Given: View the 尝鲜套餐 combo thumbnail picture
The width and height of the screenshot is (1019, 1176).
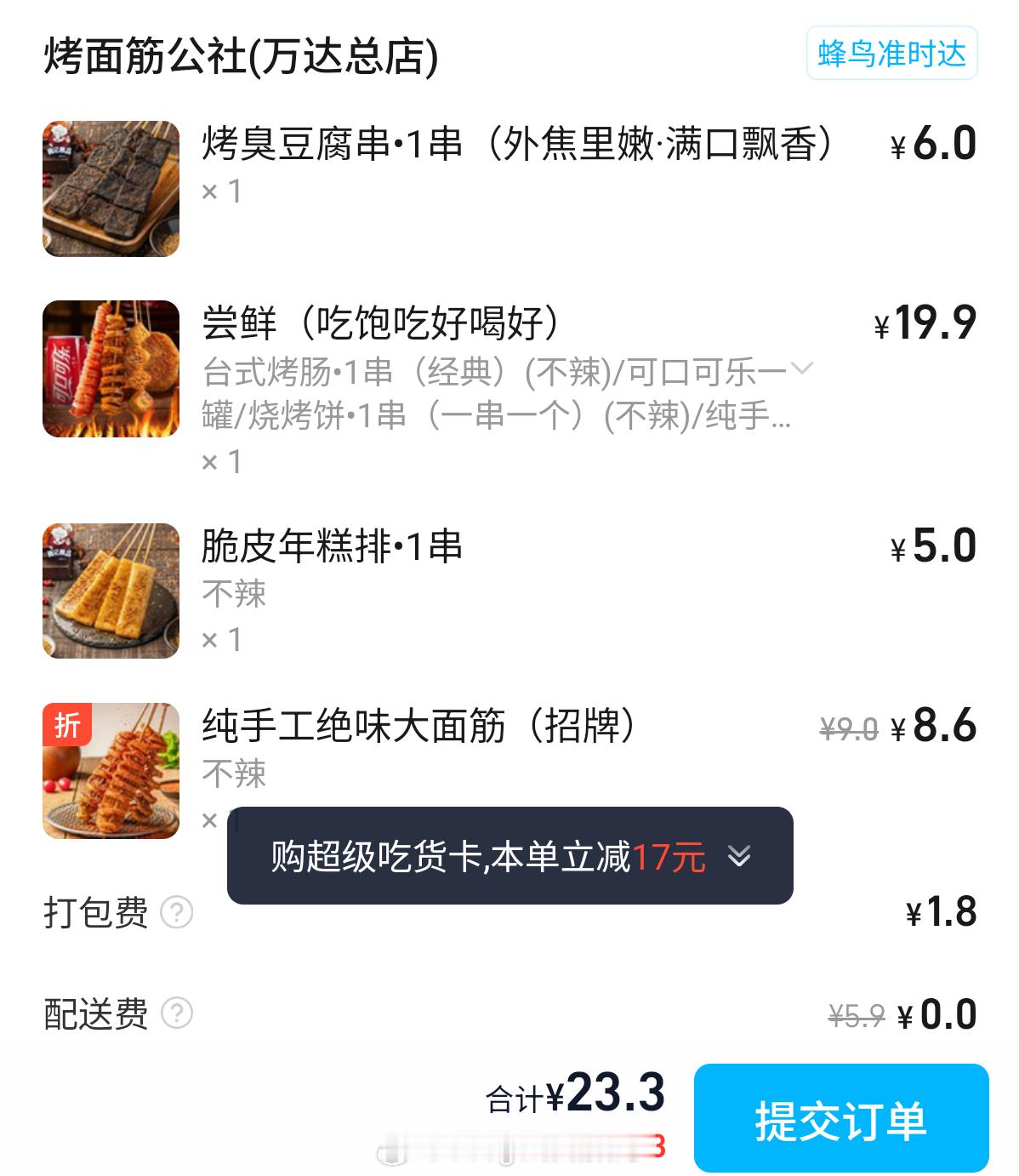Looking at the screenshot, I should (111, 370).
